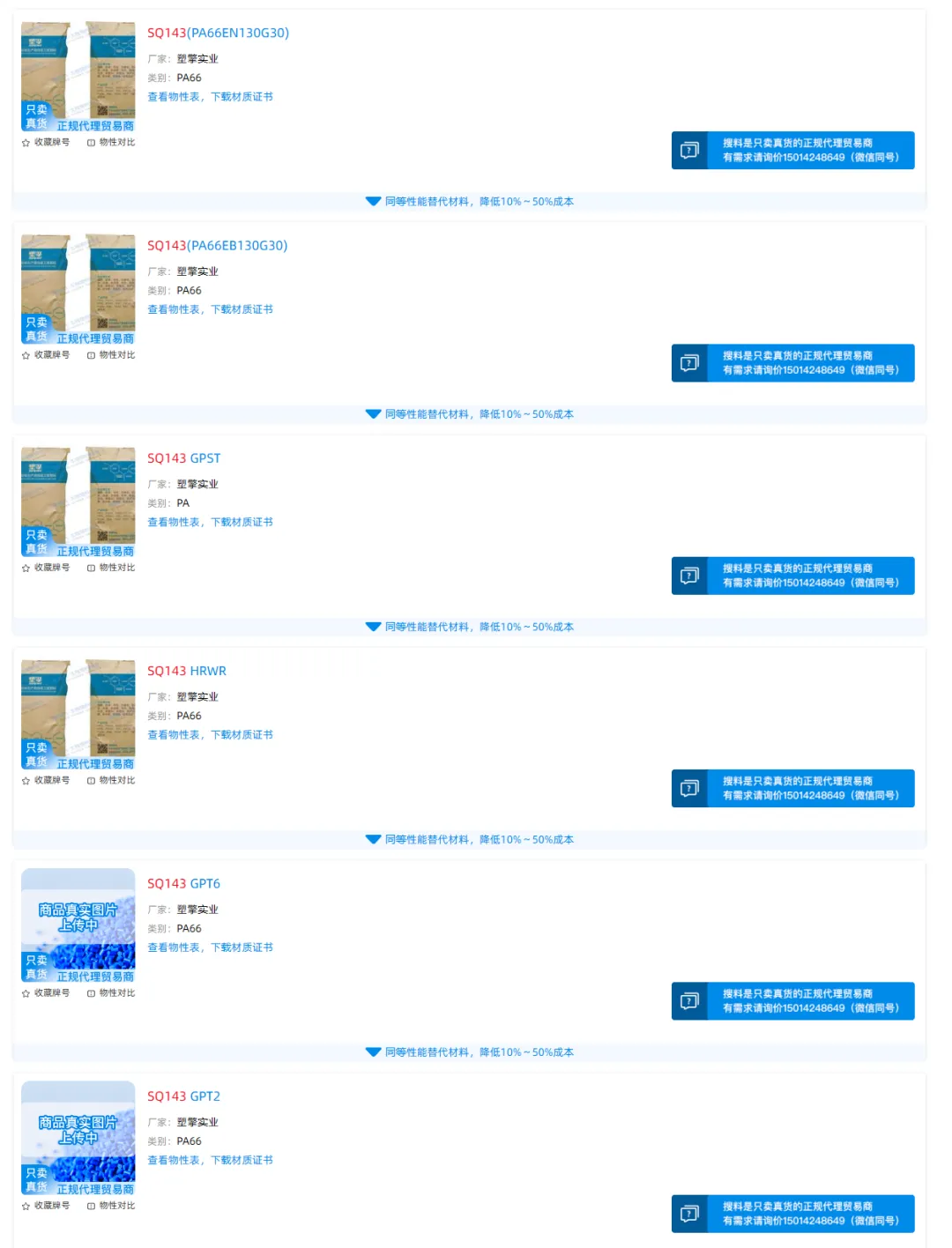Open the SQ143 GPT2 product
Image resolution: width=952 pixels, height=1248 pixels.
(183, 1096)
